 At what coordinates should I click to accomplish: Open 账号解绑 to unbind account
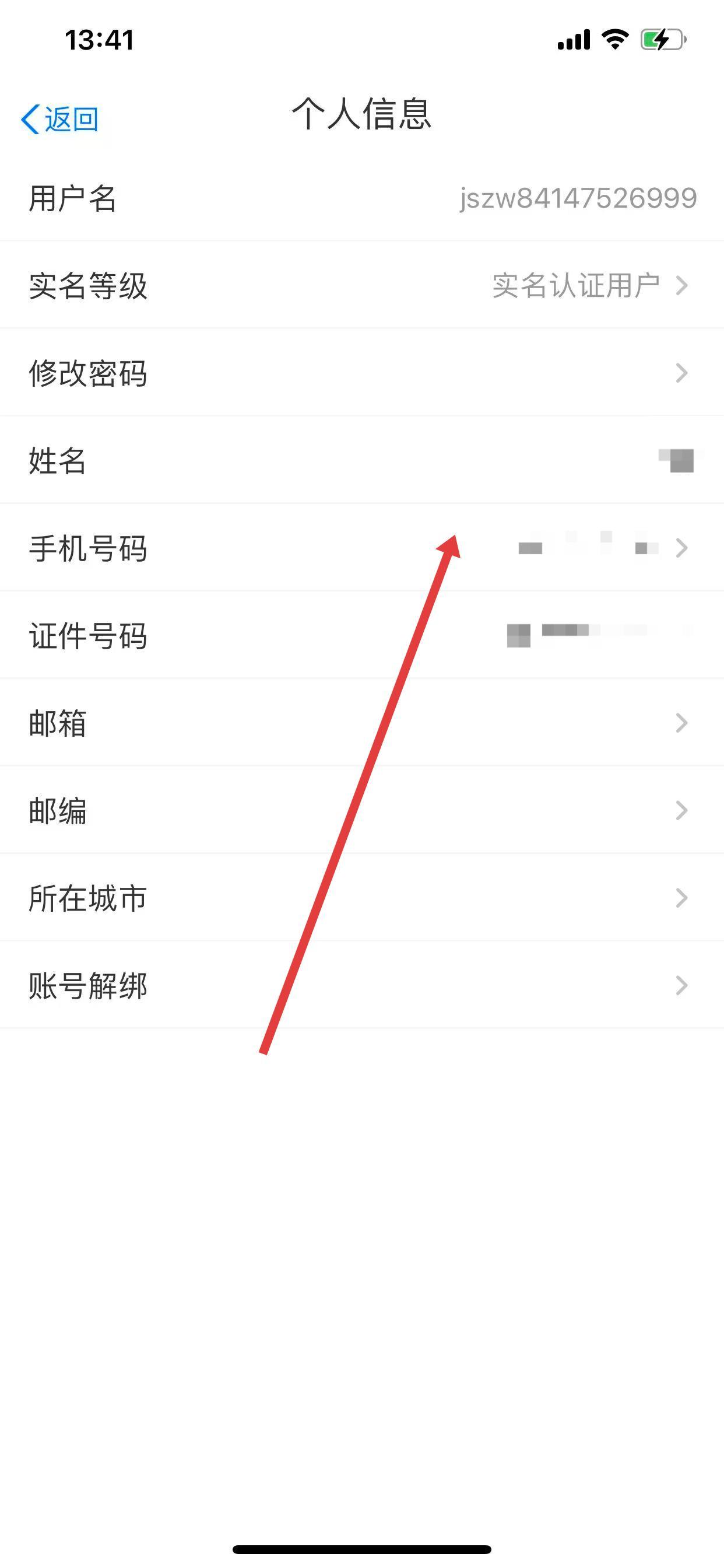361,985
